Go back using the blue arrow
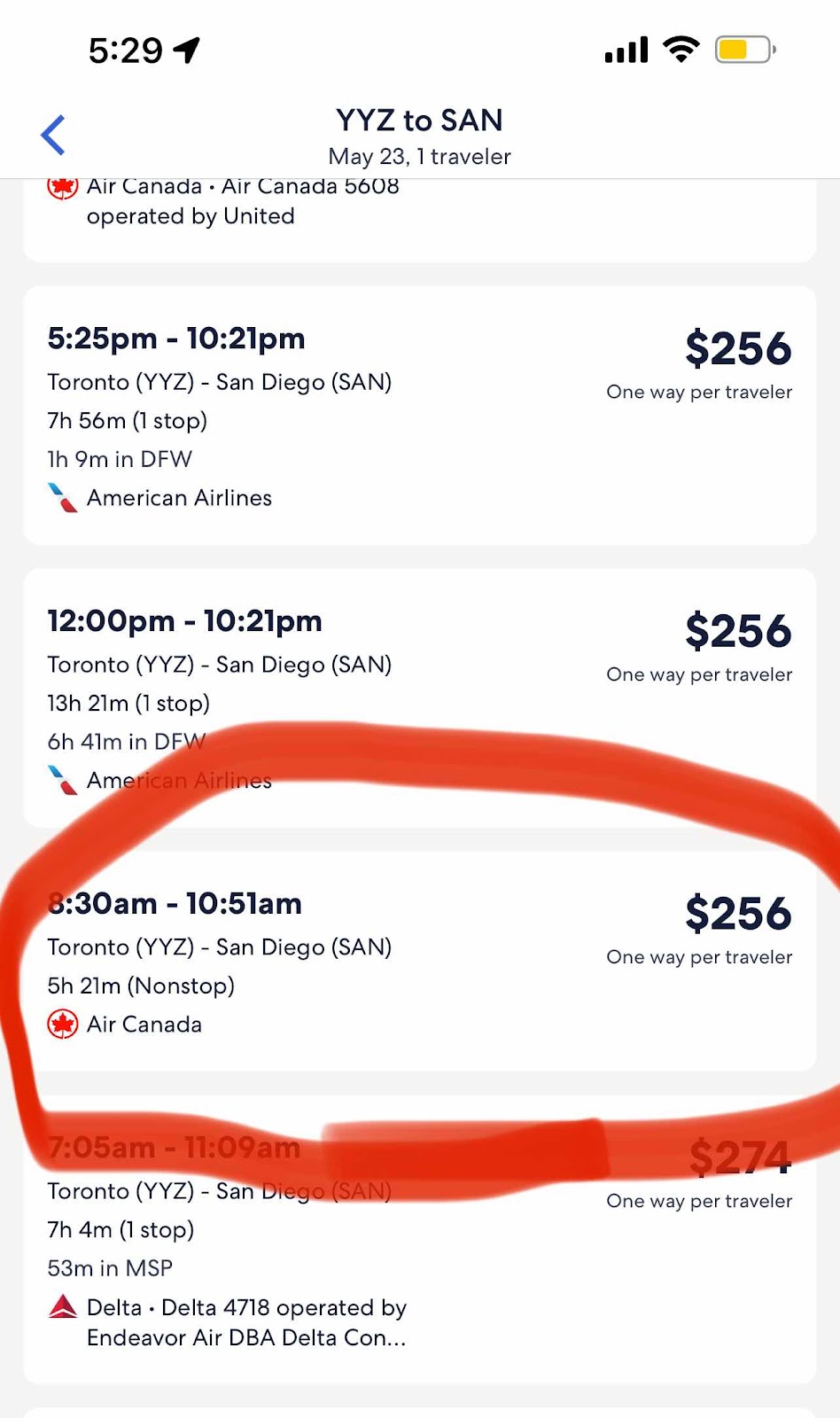 [53, 135]
